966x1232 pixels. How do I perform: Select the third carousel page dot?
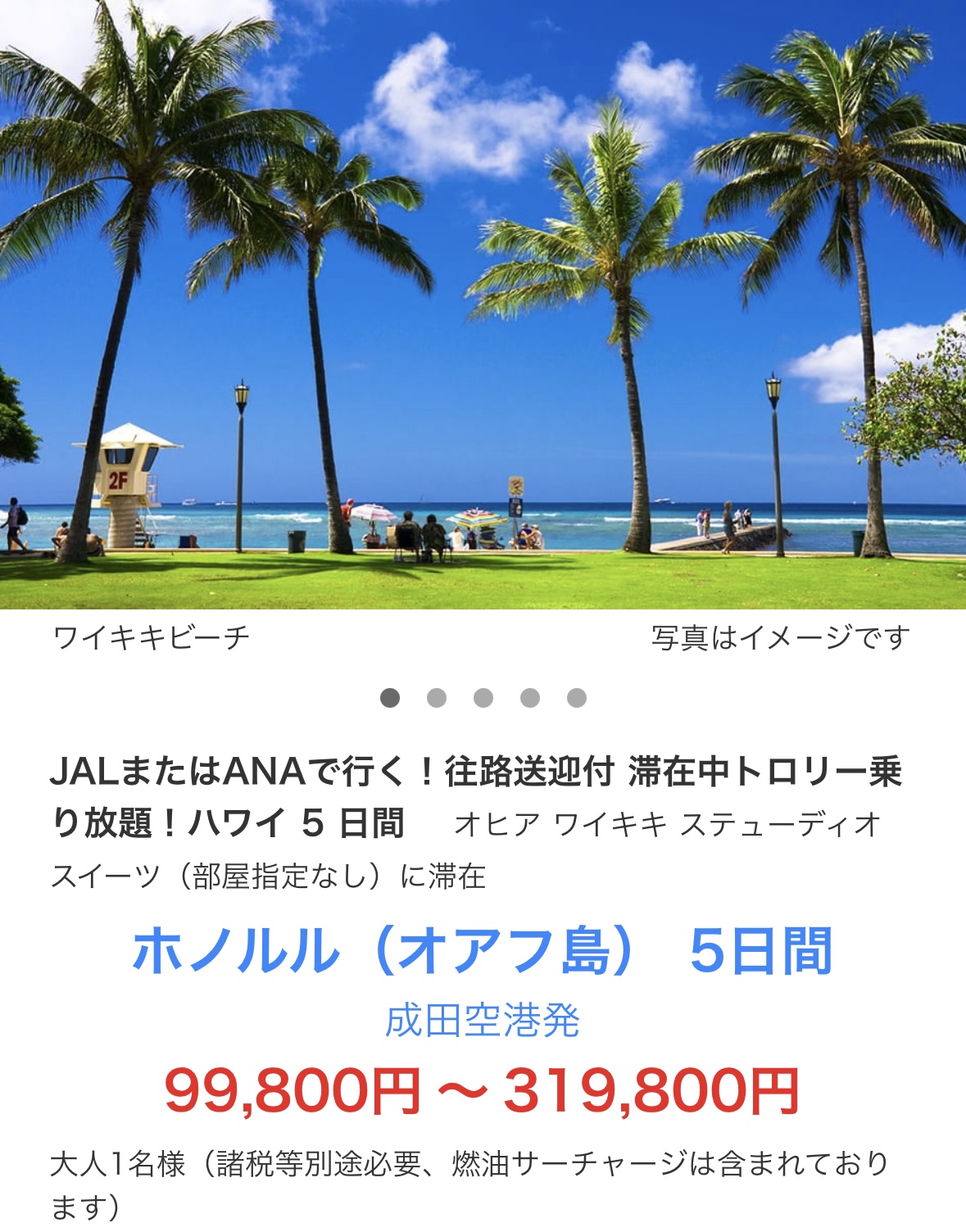tap(483, 698)
